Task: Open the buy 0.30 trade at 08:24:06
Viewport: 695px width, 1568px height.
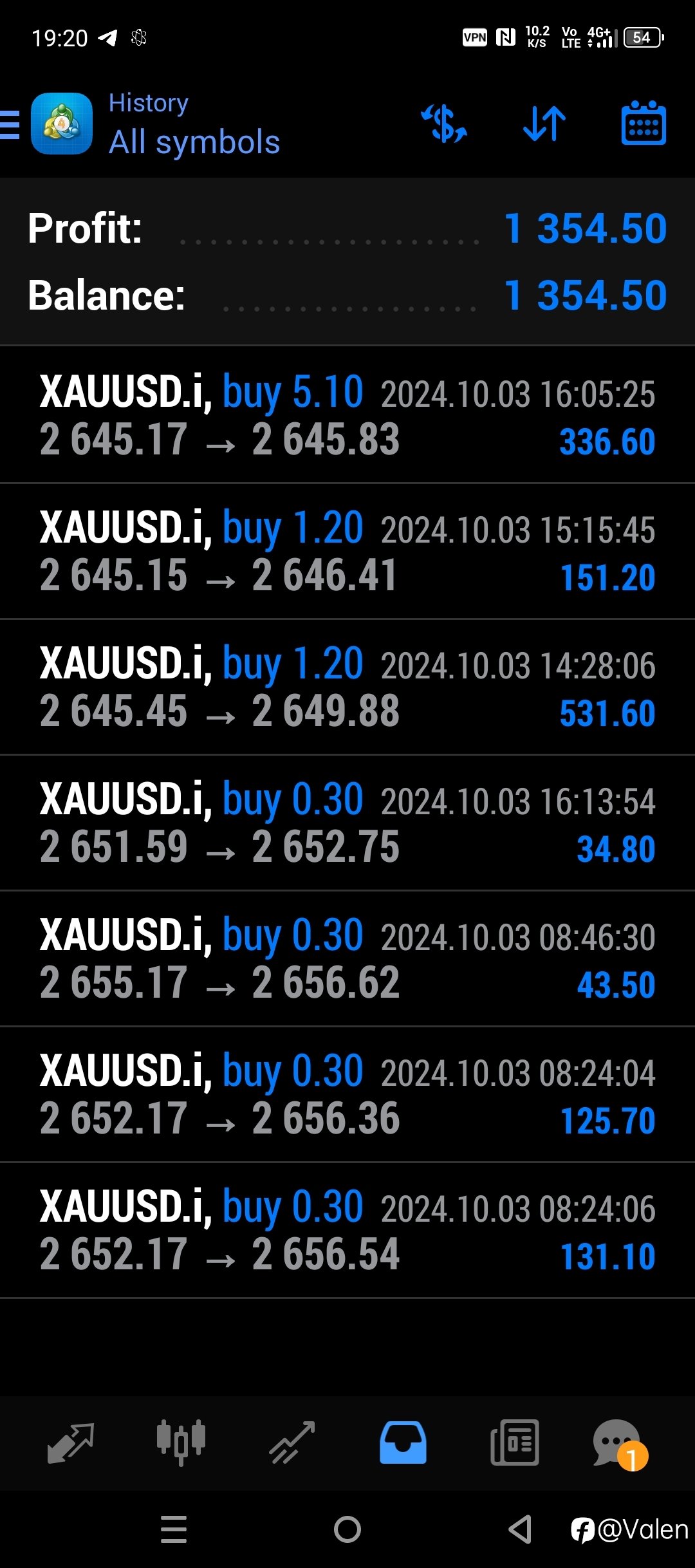Action: pos(347,1230)
